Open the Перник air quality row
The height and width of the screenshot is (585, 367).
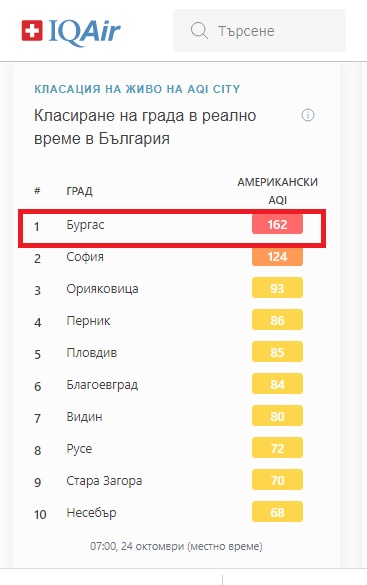172,321
